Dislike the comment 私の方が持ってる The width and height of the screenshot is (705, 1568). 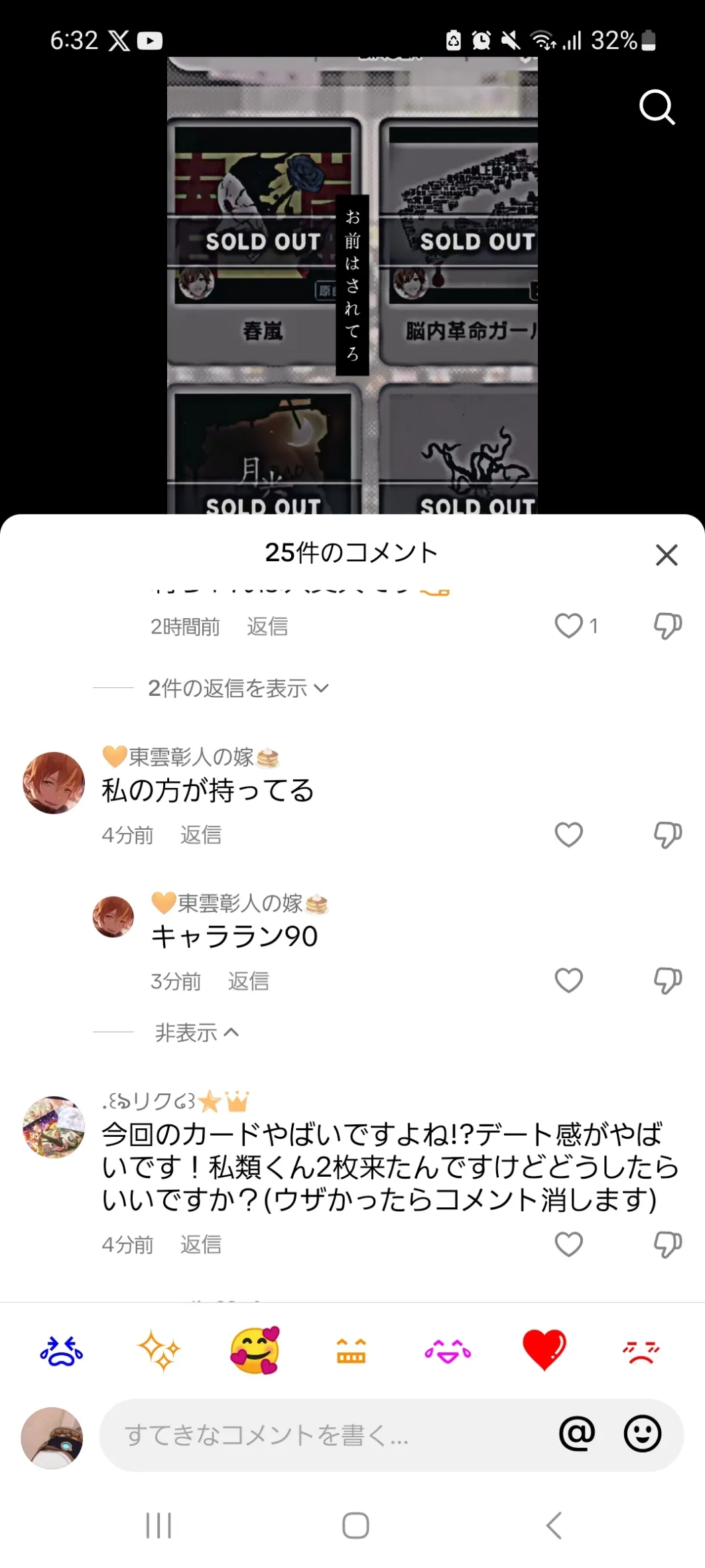pos(667,834)
